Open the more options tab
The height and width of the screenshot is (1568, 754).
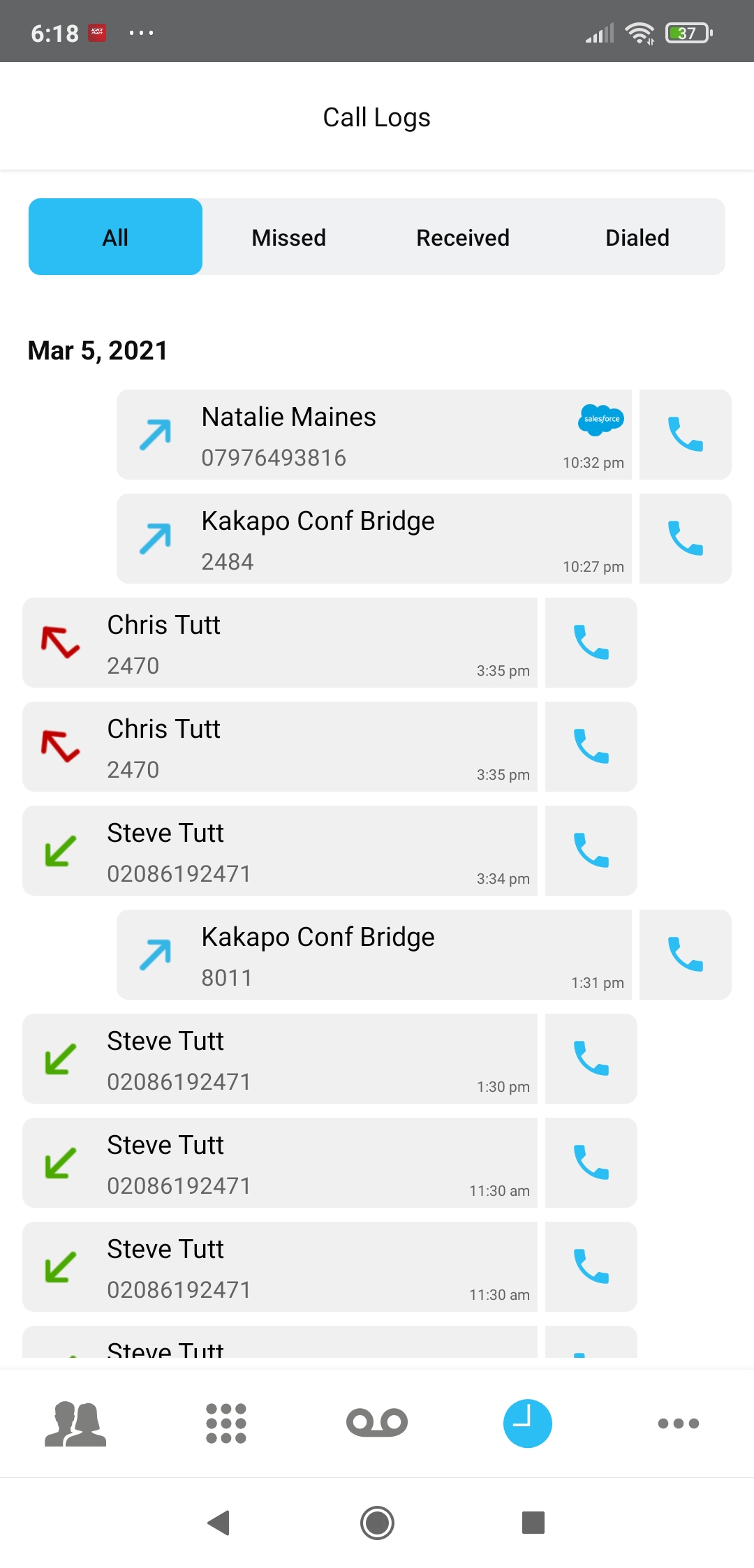pyautogui.click(x=679, y=1423)
